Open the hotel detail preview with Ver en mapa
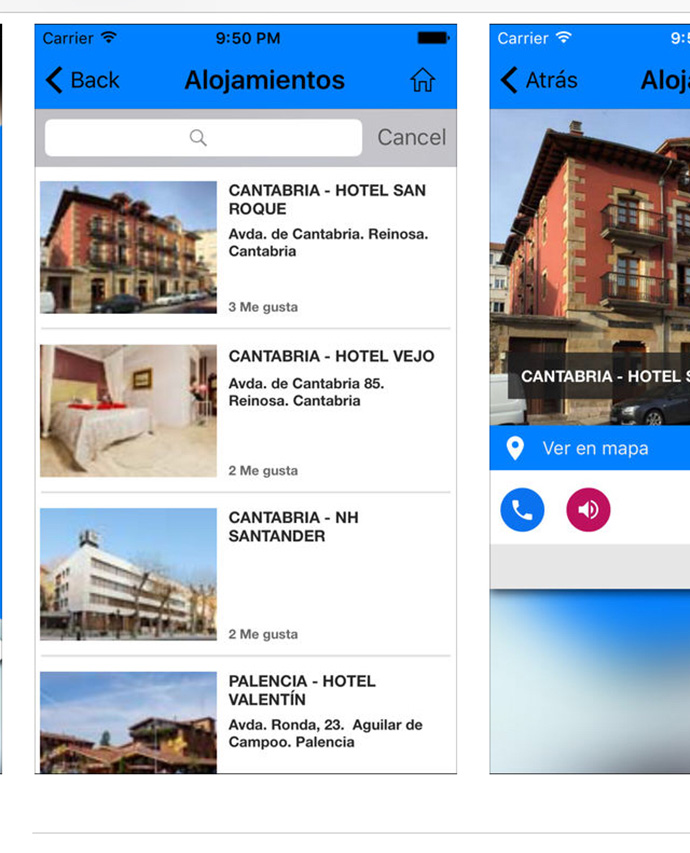This screenshot has height=853, width=690. click(589, 400)
